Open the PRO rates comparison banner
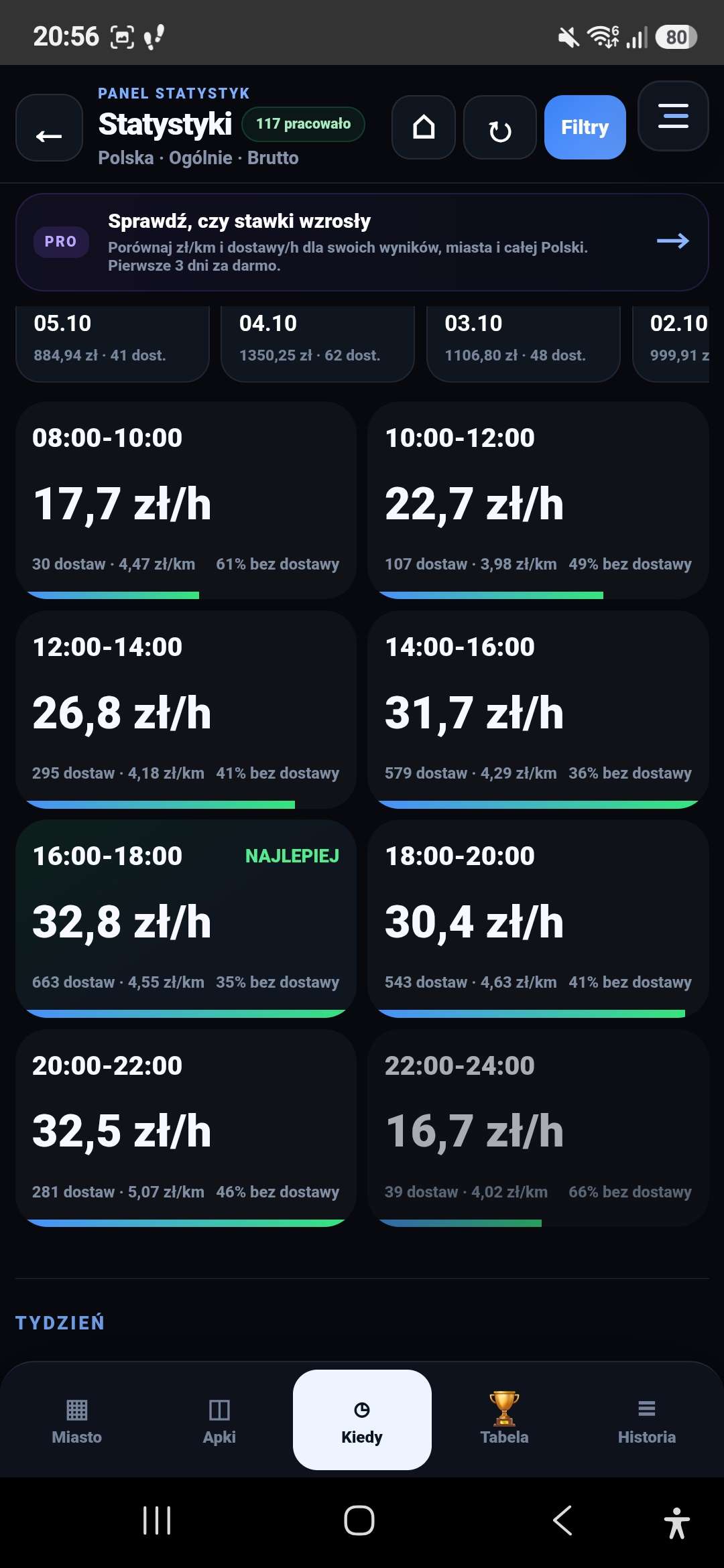 click(x=362, y=242)
